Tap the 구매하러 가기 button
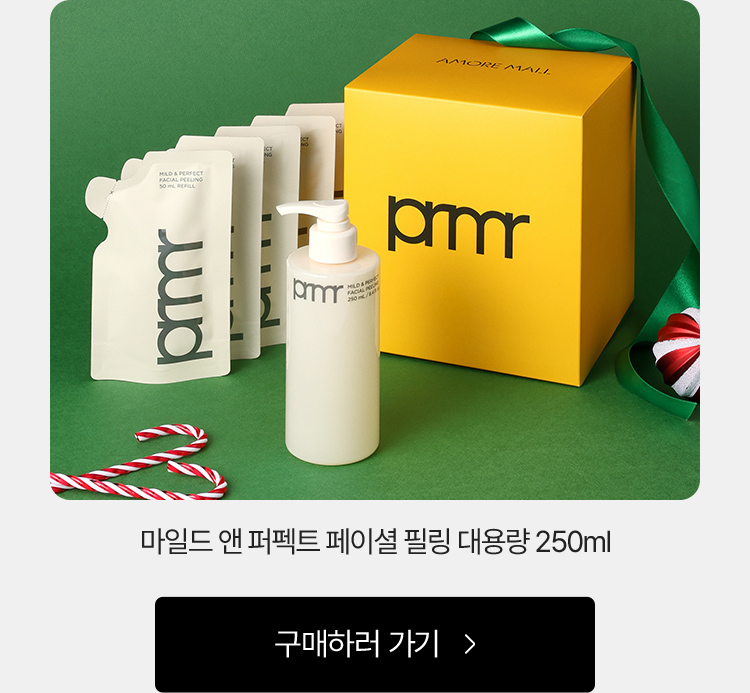 coord(375,644)
